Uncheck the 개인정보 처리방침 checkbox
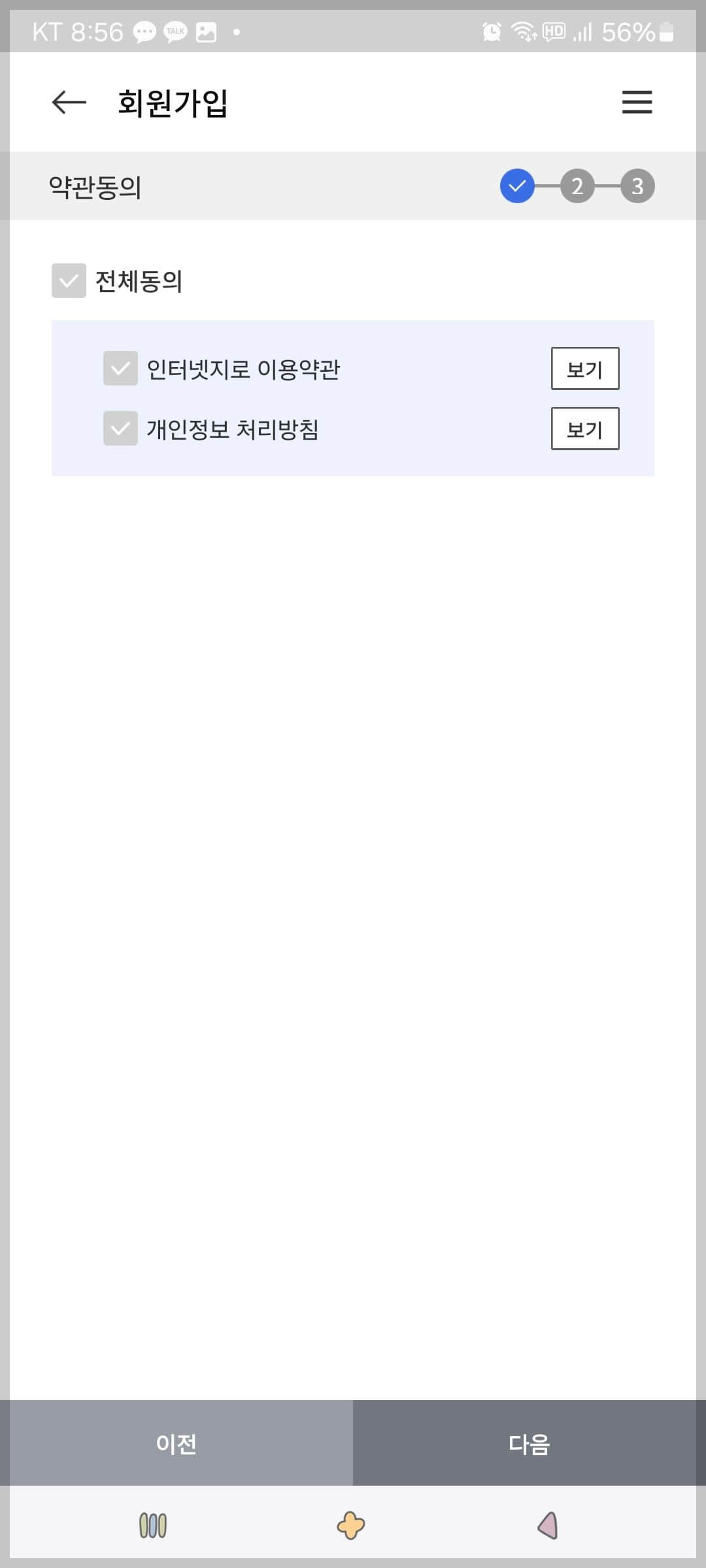The width and height of the screenshot is (706, 1568). pos(120,429)
